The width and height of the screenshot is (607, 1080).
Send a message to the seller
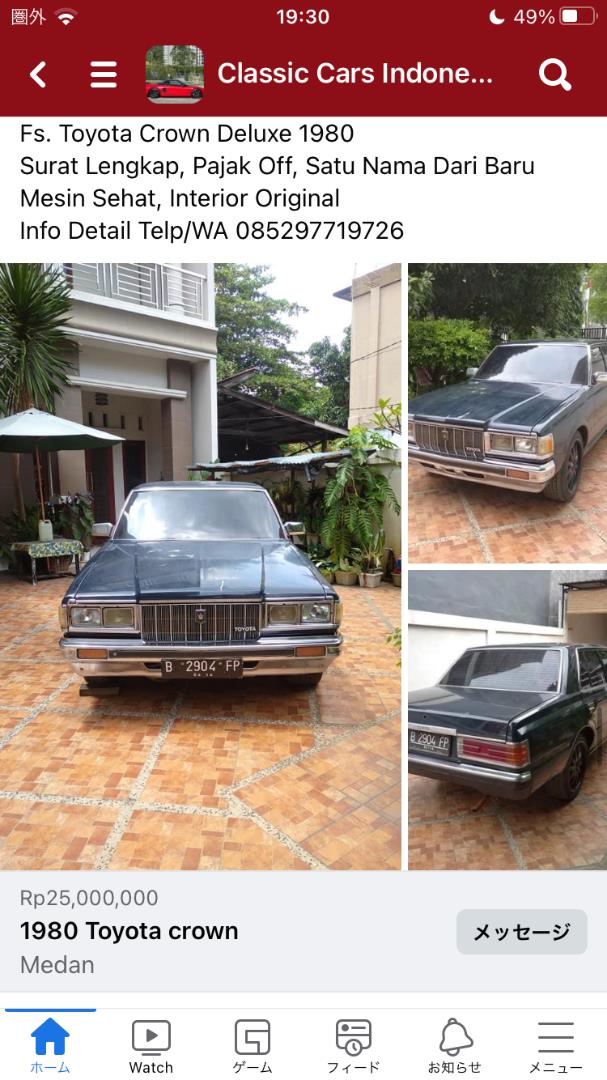coord(521,932)
